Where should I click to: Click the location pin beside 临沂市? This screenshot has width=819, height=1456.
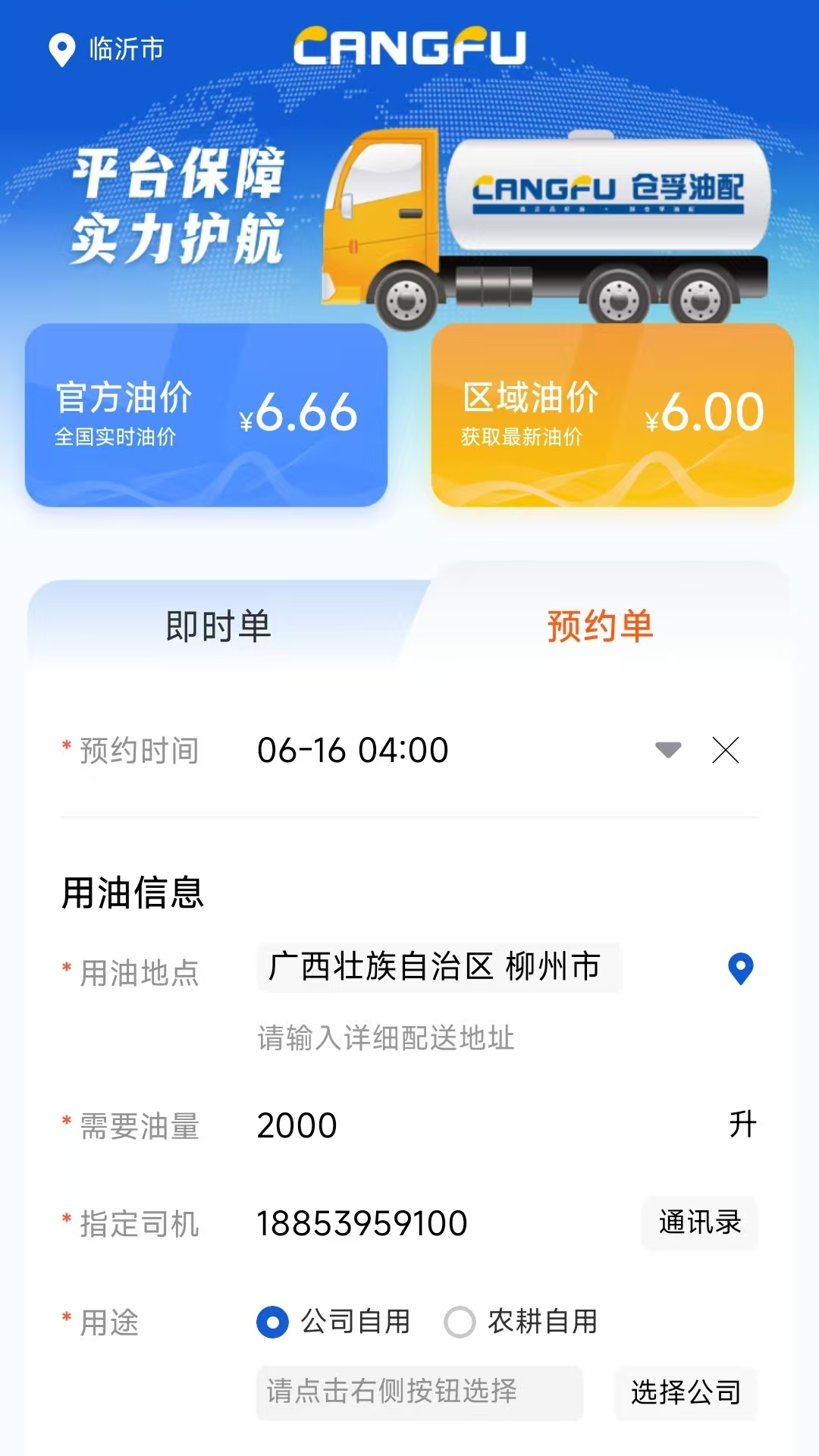point(62,49)
